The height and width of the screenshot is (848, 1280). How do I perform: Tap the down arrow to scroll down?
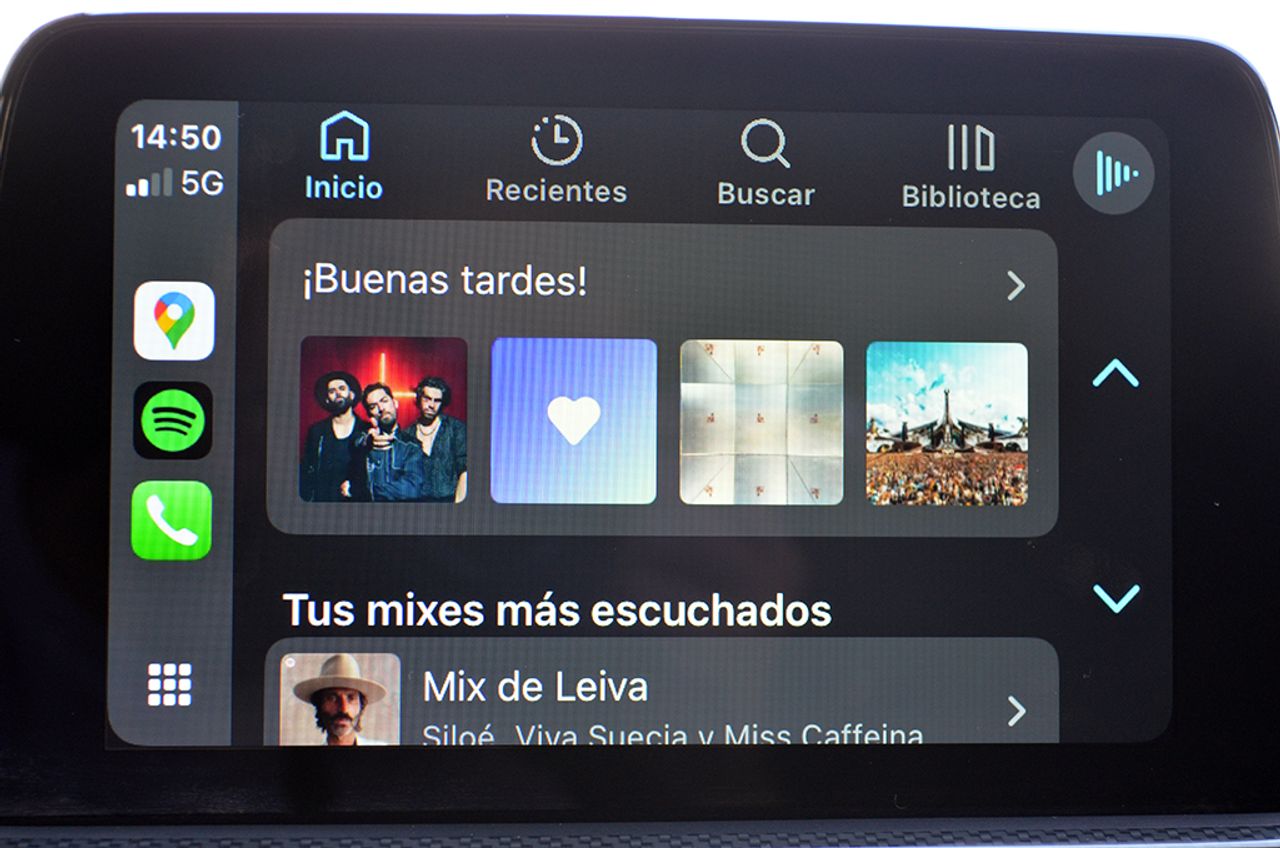[x=1116, y=598]
